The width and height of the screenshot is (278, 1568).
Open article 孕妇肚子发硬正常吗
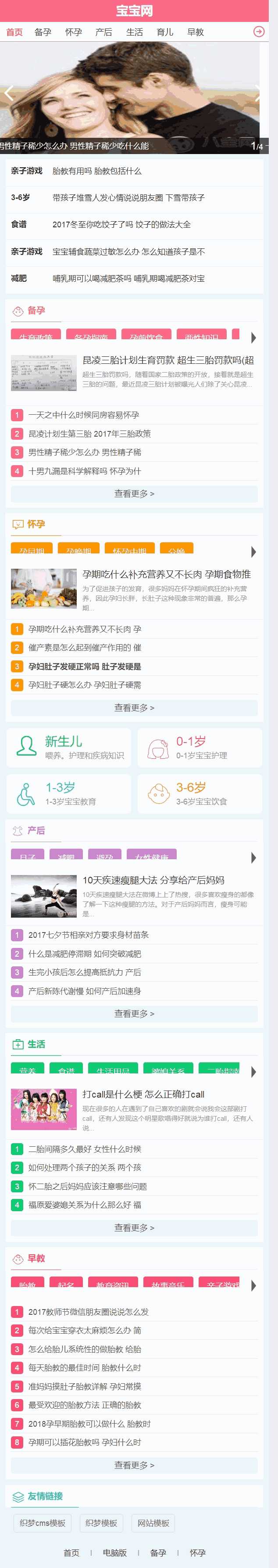(x=85, y=667)
